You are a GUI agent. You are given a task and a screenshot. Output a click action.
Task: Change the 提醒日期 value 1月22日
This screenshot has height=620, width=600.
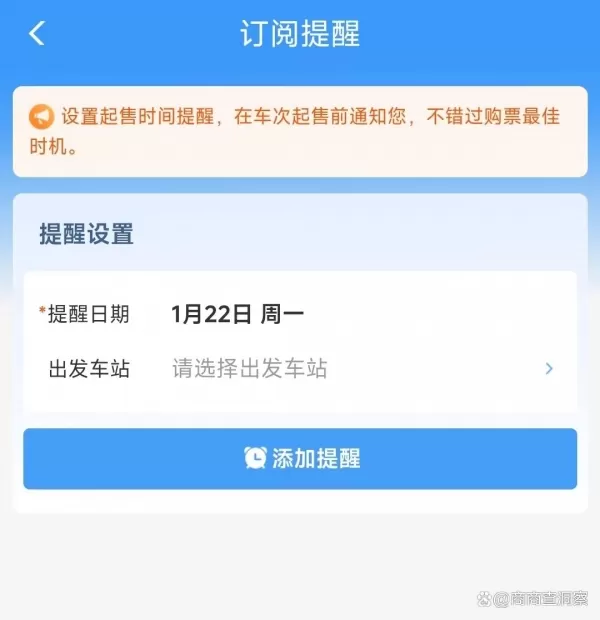(x=237, y=314)
